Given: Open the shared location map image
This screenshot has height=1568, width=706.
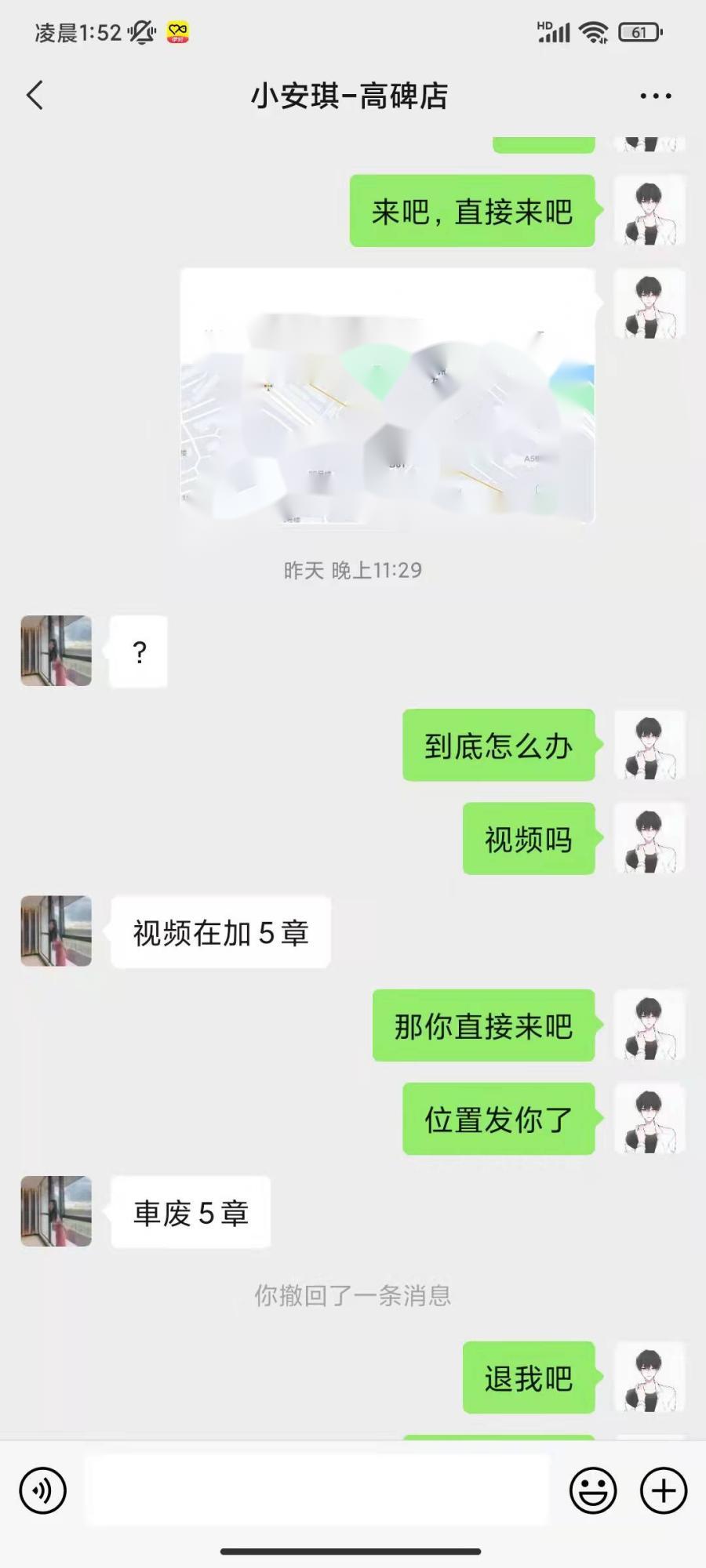Looking at the screenshot, I should click(388, 395).
